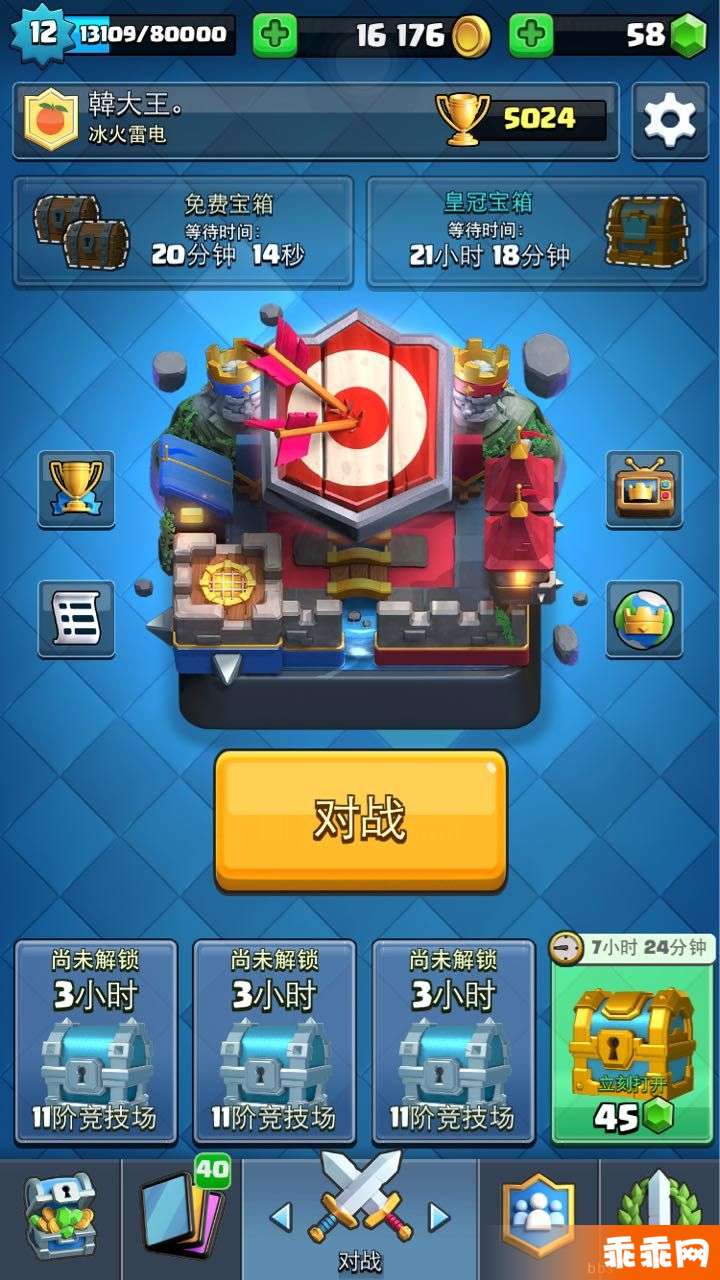Screen dimensions: 720x1280
Task: Open the global crown ranking icon
Action: click(x=644, y=619)
